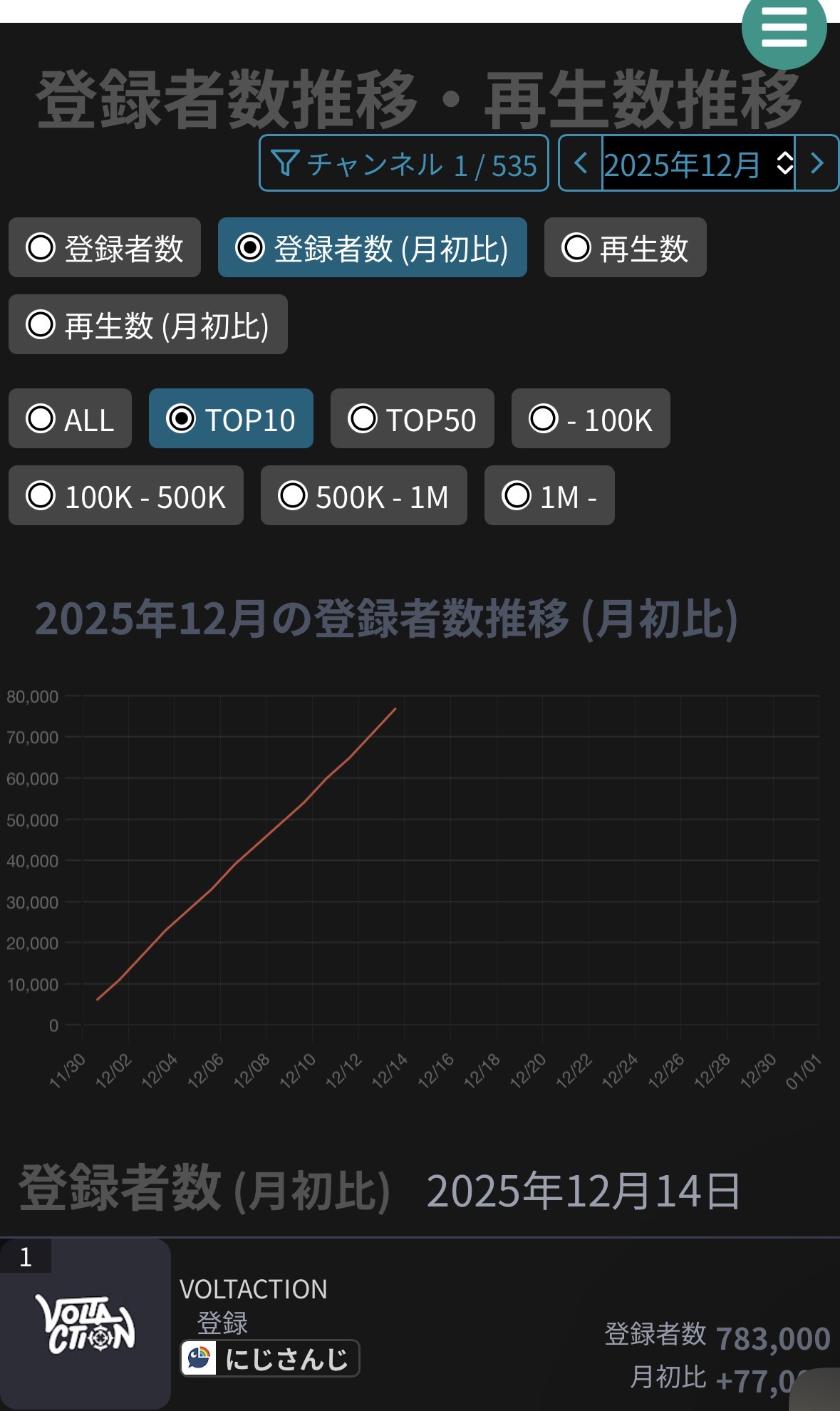Open the 2025年12月 month picker
This screenshot has height=1411, width=840.
coord(698,163)
